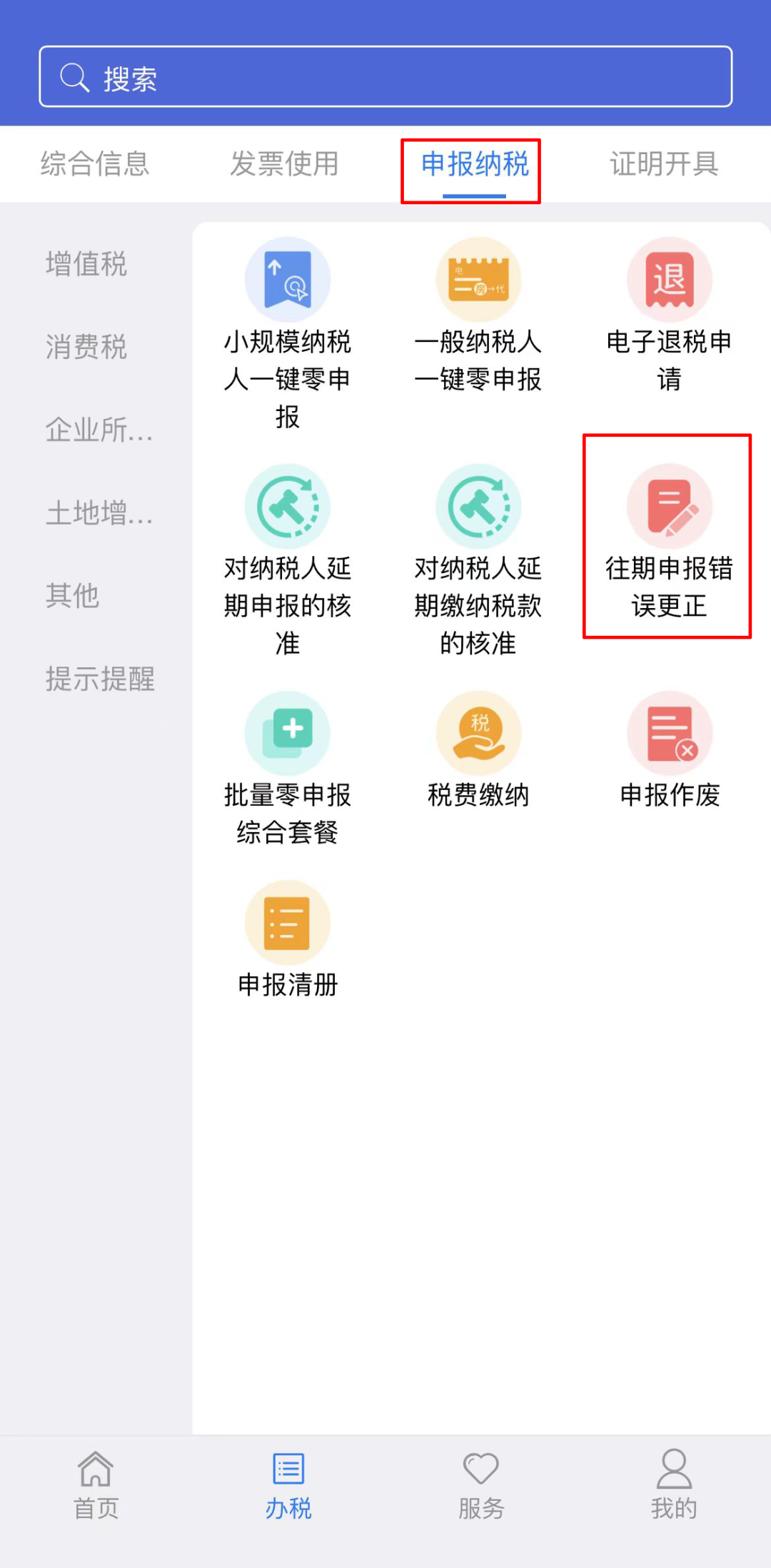Switch to the 证明开具 tab
The height and width of the screenshot is (1568, 771).
[664, 163]
